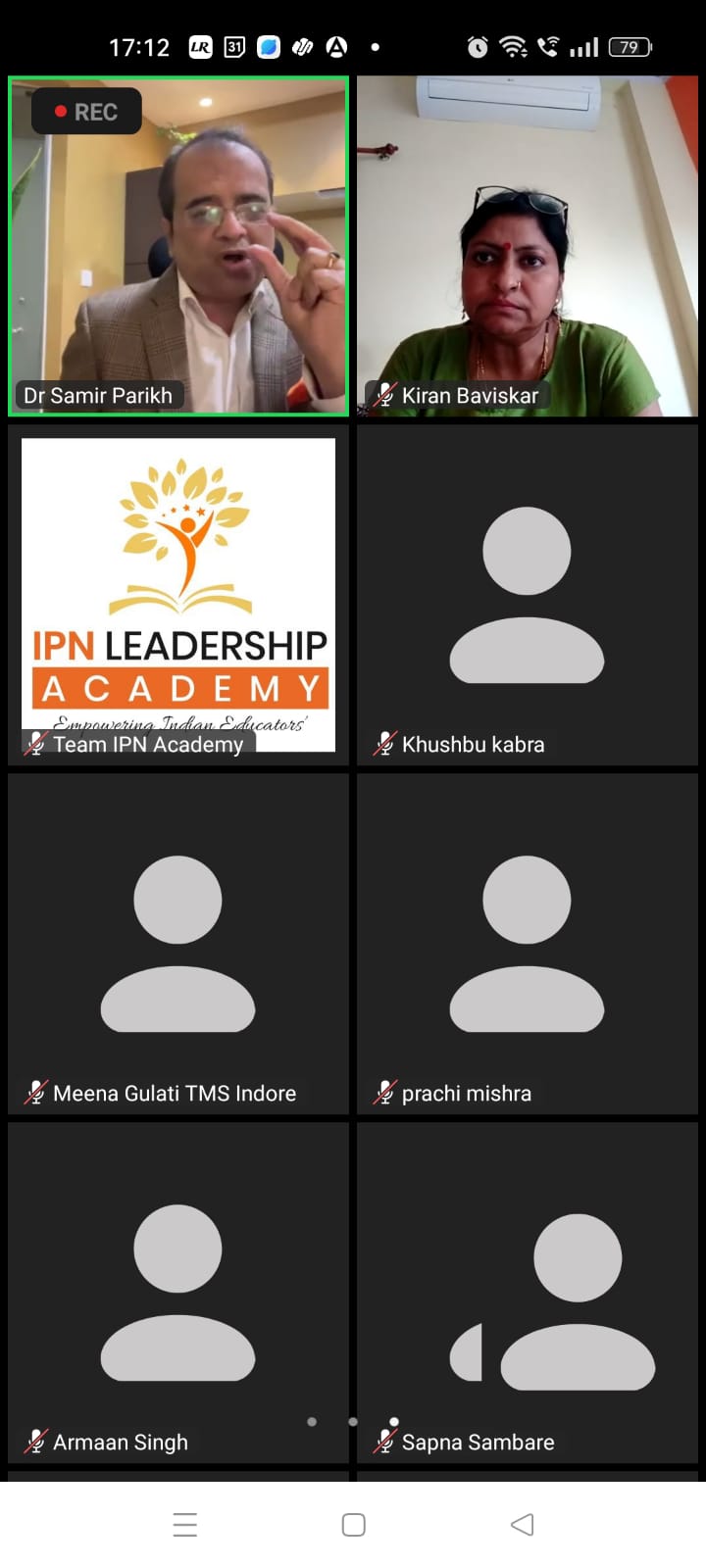Viewport: 706px width, 1568px height.
Task: Tap the REC recording indicator
Action: tap(86, 112)
